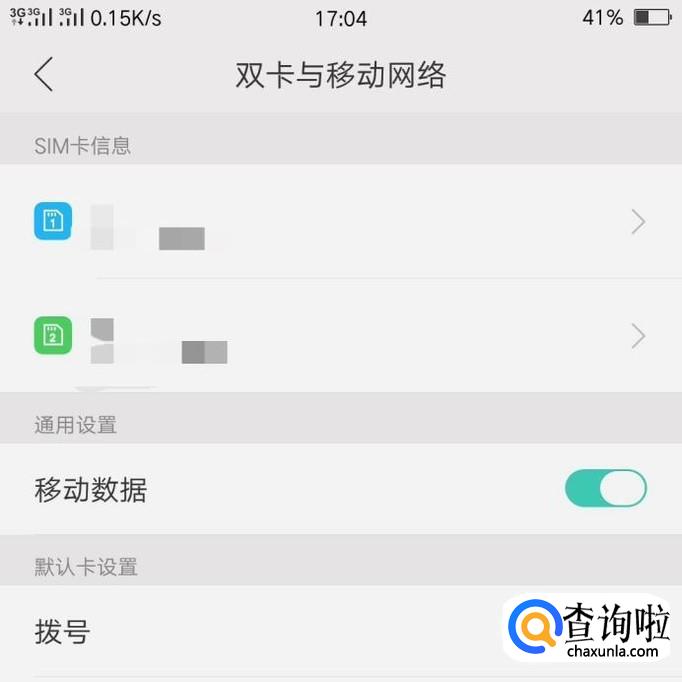The height and width of the screenshot is (682, 682).
Task: Toggle the 移动数据 switch
Action: click(605, 489)
